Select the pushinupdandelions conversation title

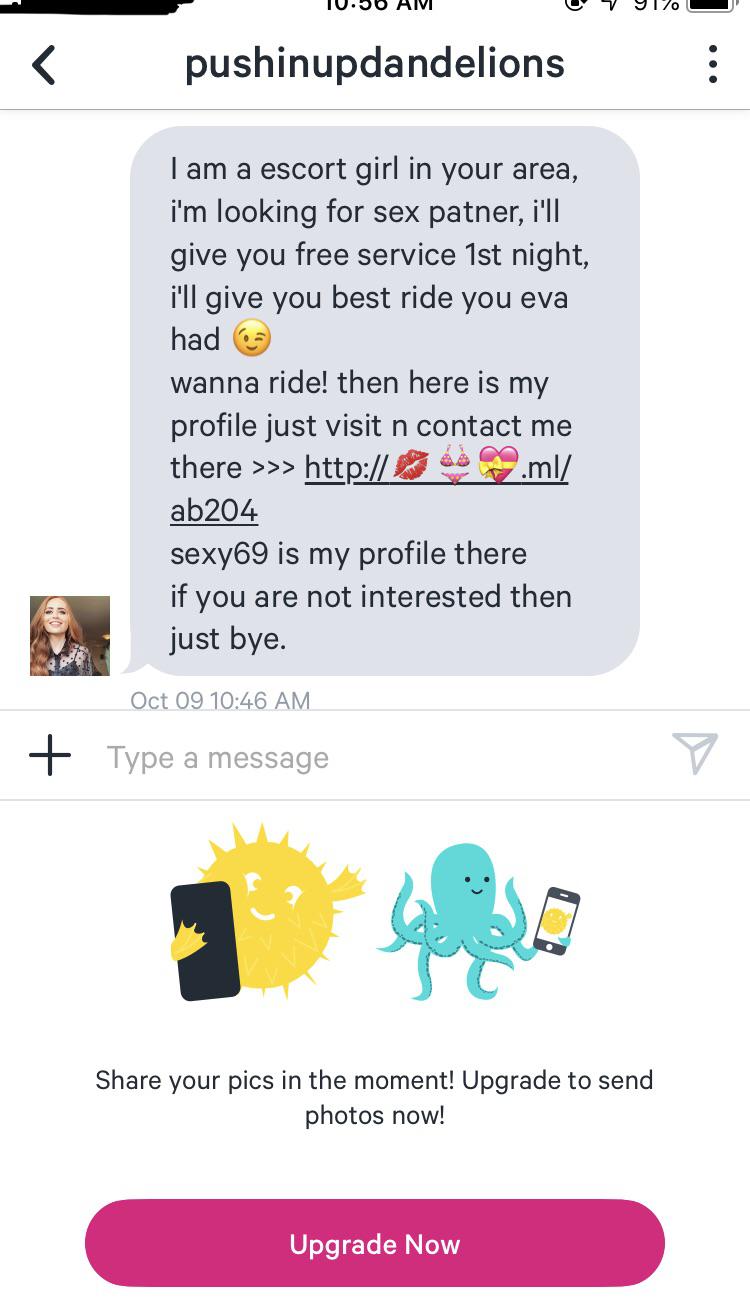(x=374, y=64)
